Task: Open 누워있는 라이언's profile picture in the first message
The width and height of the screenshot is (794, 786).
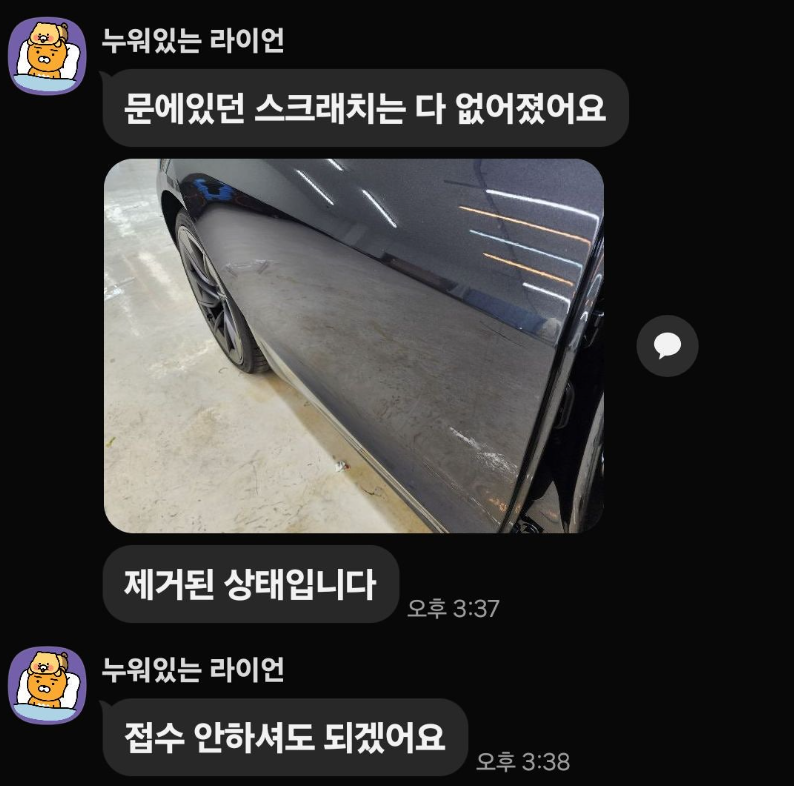Action: (x=47, y=56)
